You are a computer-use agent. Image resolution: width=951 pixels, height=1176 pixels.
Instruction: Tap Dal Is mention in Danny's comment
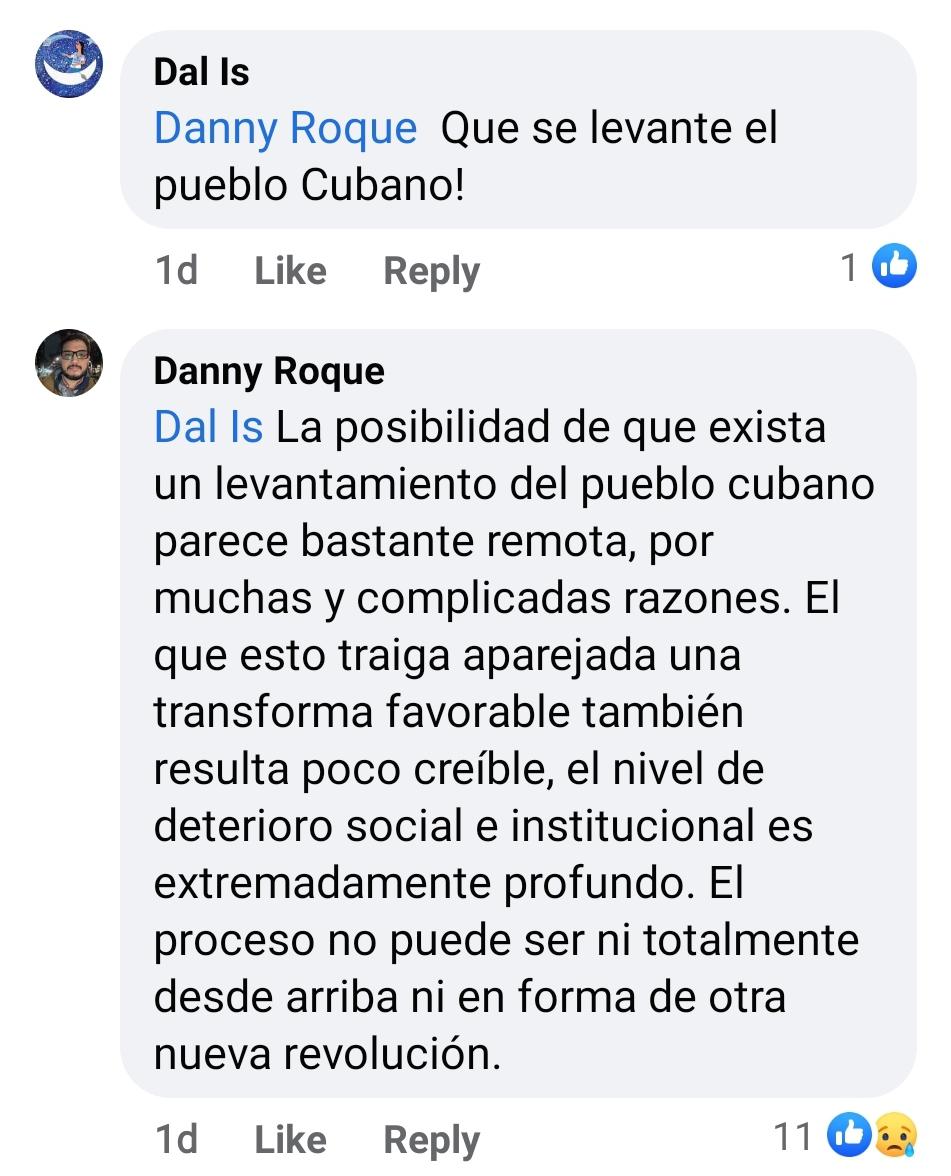tap(208, 428)
